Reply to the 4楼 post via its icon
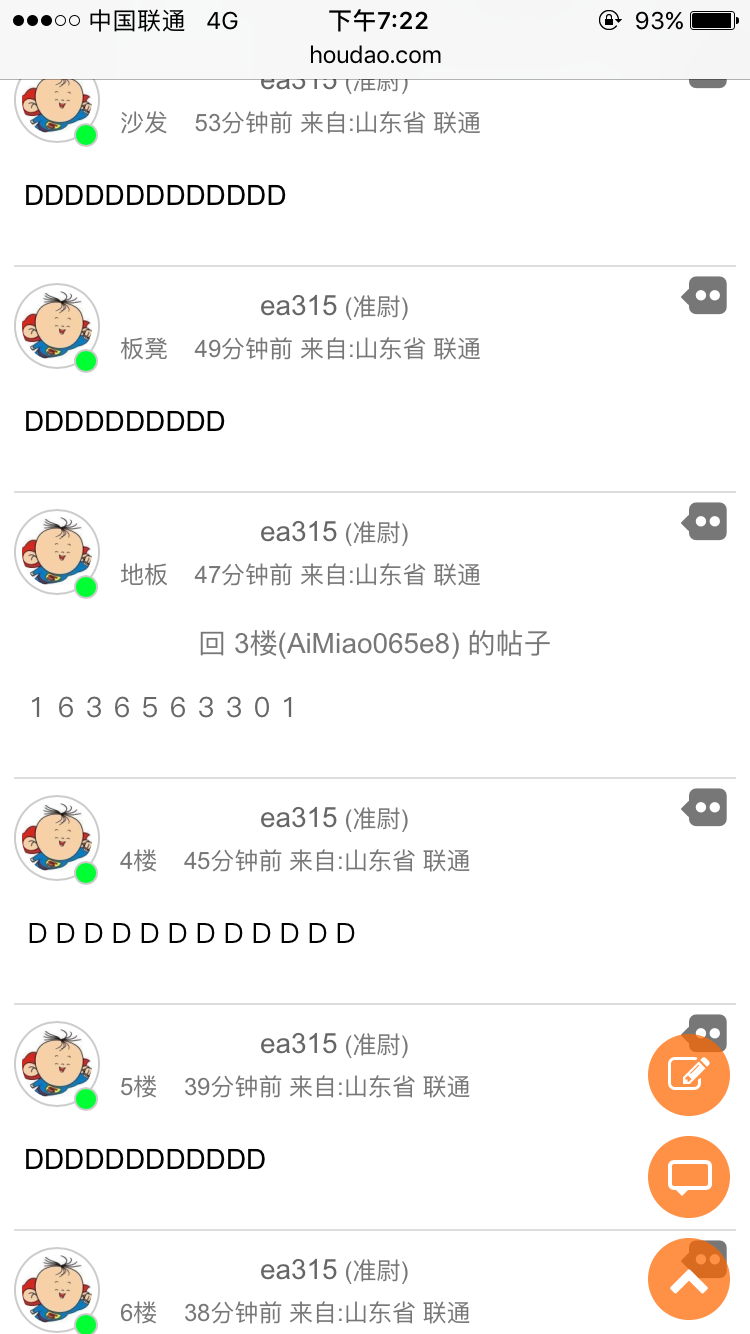750x1334 pixels. 706,808
